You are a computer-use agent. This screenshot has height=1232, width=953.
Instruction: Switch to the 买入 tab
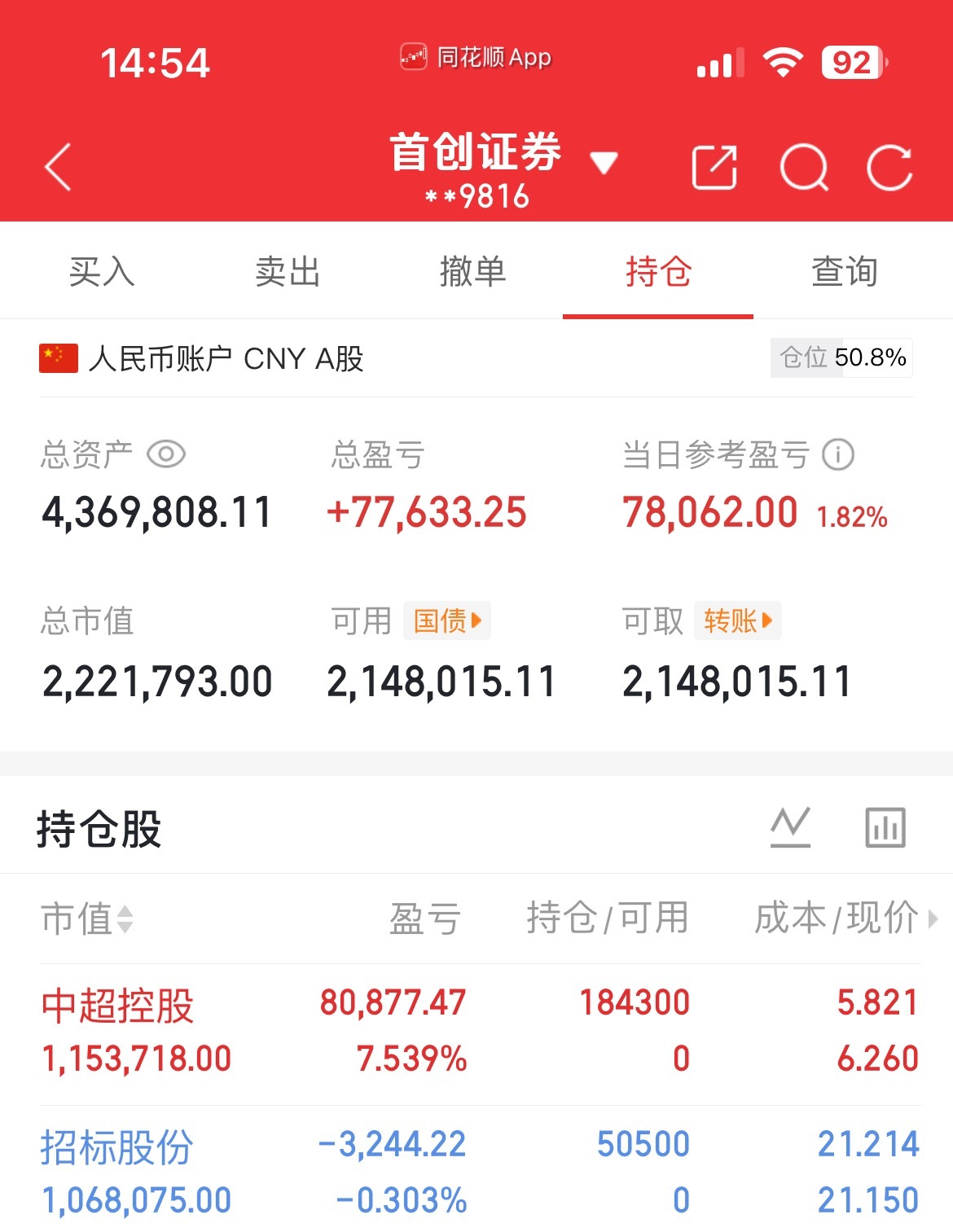pyautogui.click(x=103, y=272)
